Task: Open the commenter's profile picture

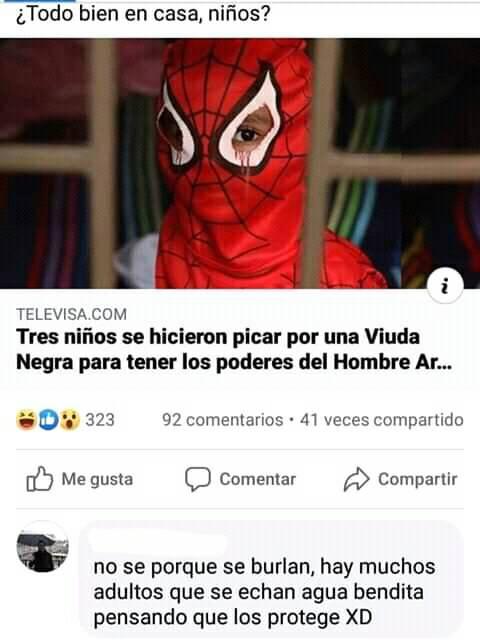Action: click(43, 547)
